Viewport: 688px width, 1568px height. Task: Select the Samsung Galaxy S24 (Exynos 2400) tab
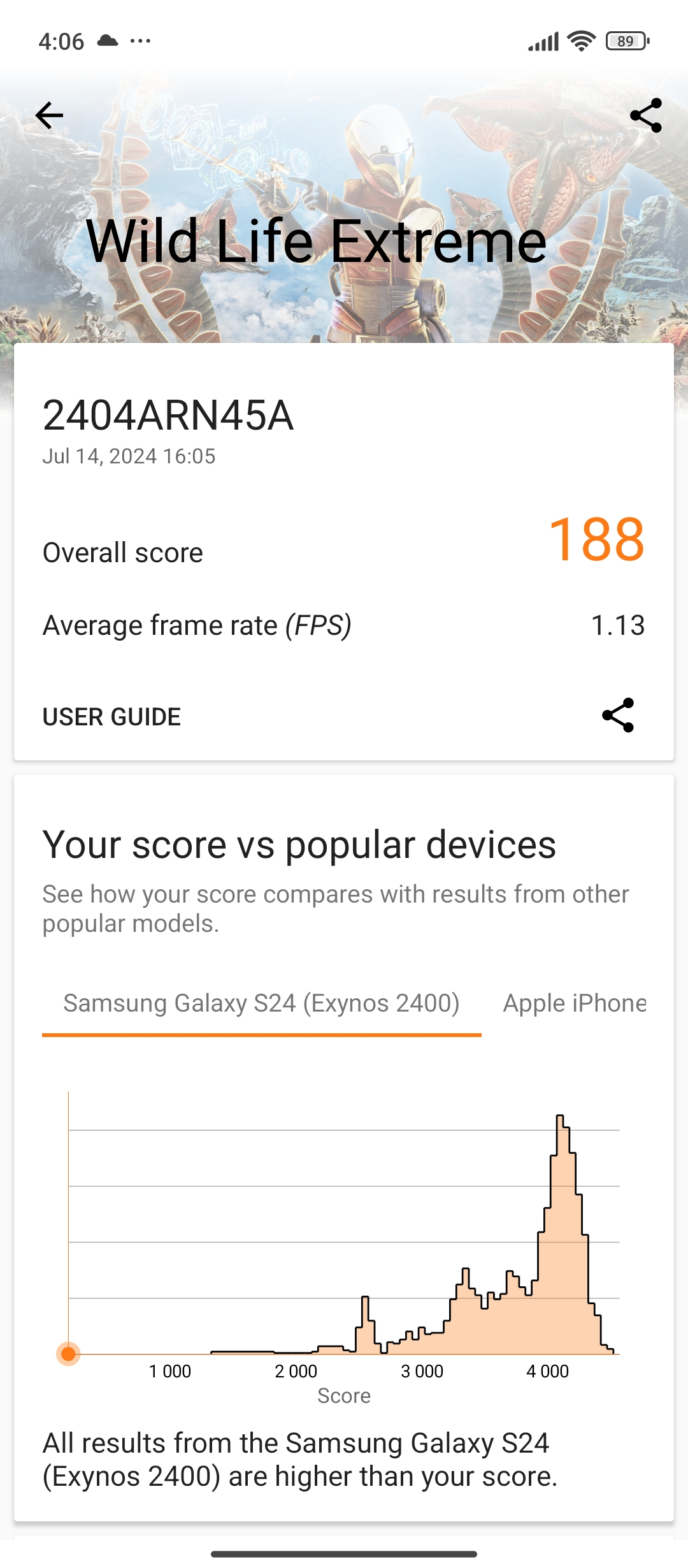point(261,1003)
